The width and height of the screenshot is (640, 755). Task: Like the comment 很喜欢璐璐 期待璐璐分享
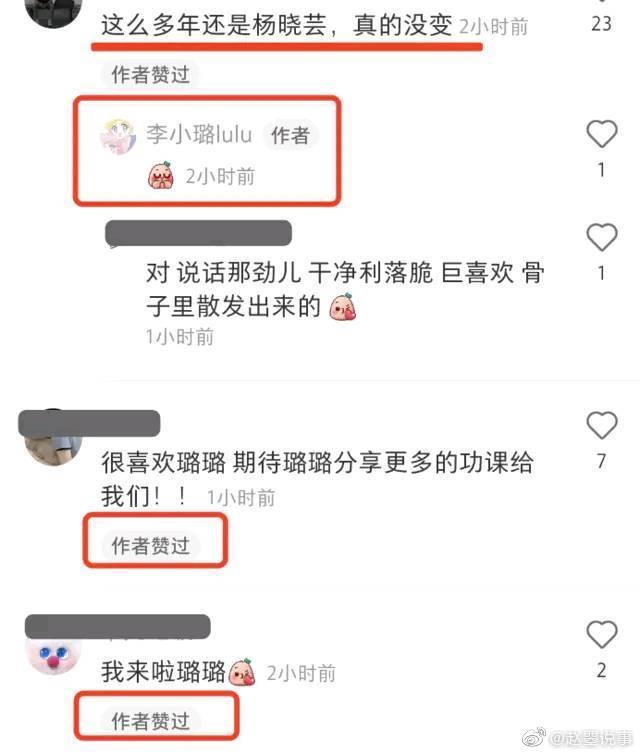[601, 426]
